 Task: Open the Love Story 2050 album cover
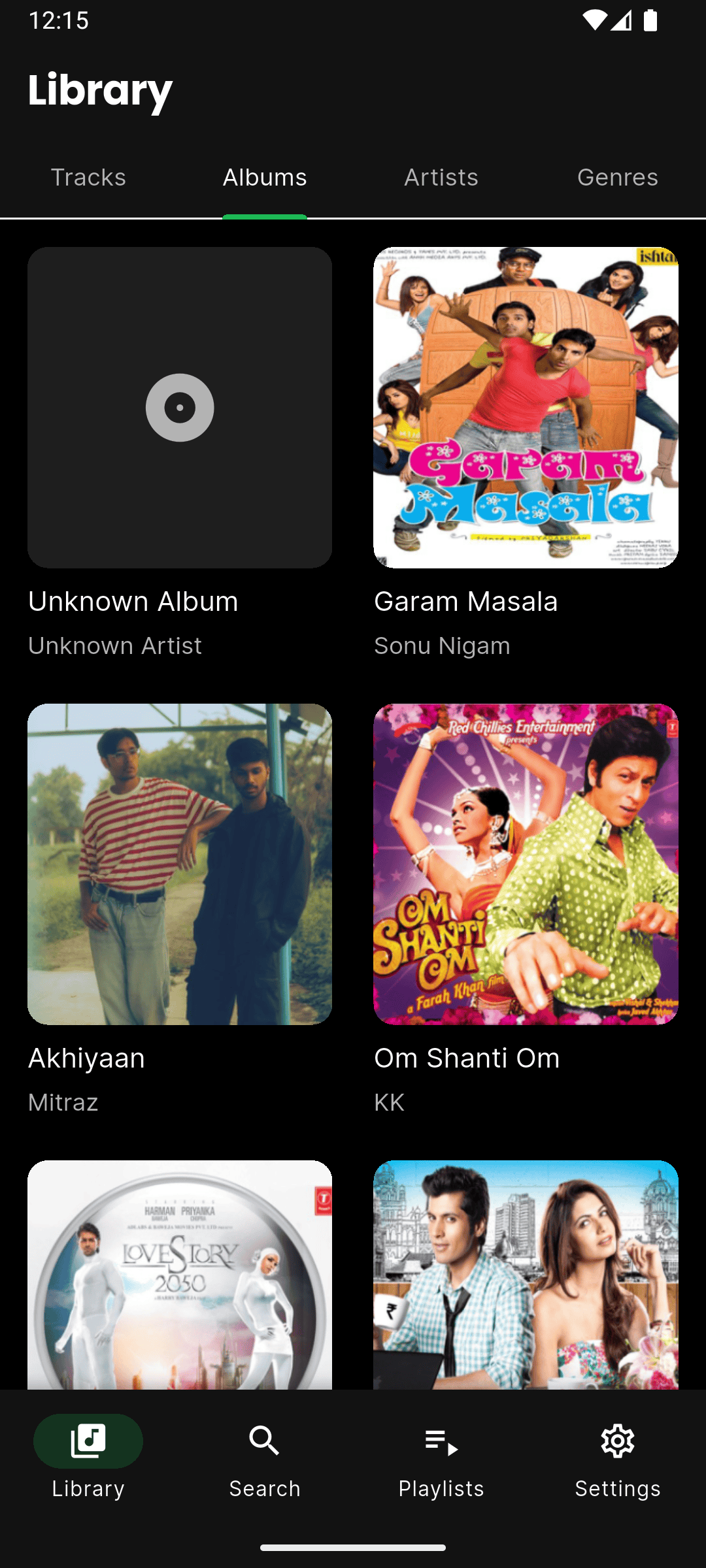[x=180, y=1274]
